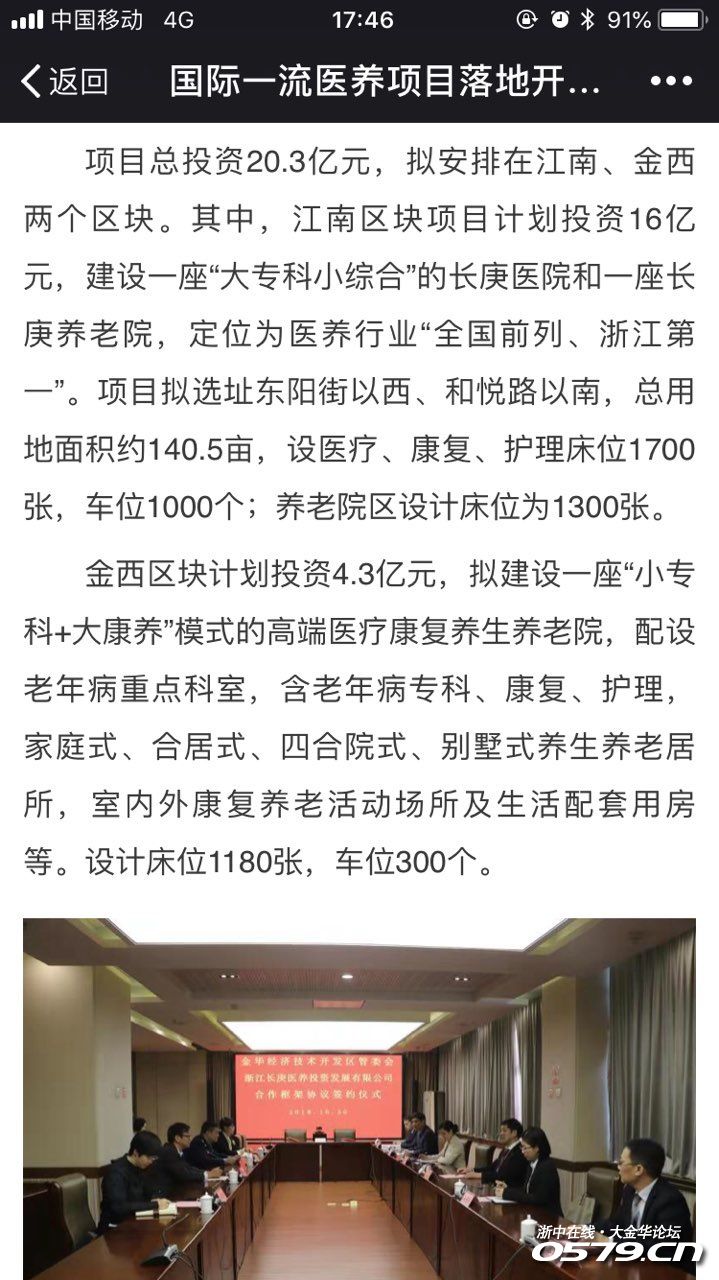Open the three-dot overflow menu
719x1280 pixels.
coord(671,82)
